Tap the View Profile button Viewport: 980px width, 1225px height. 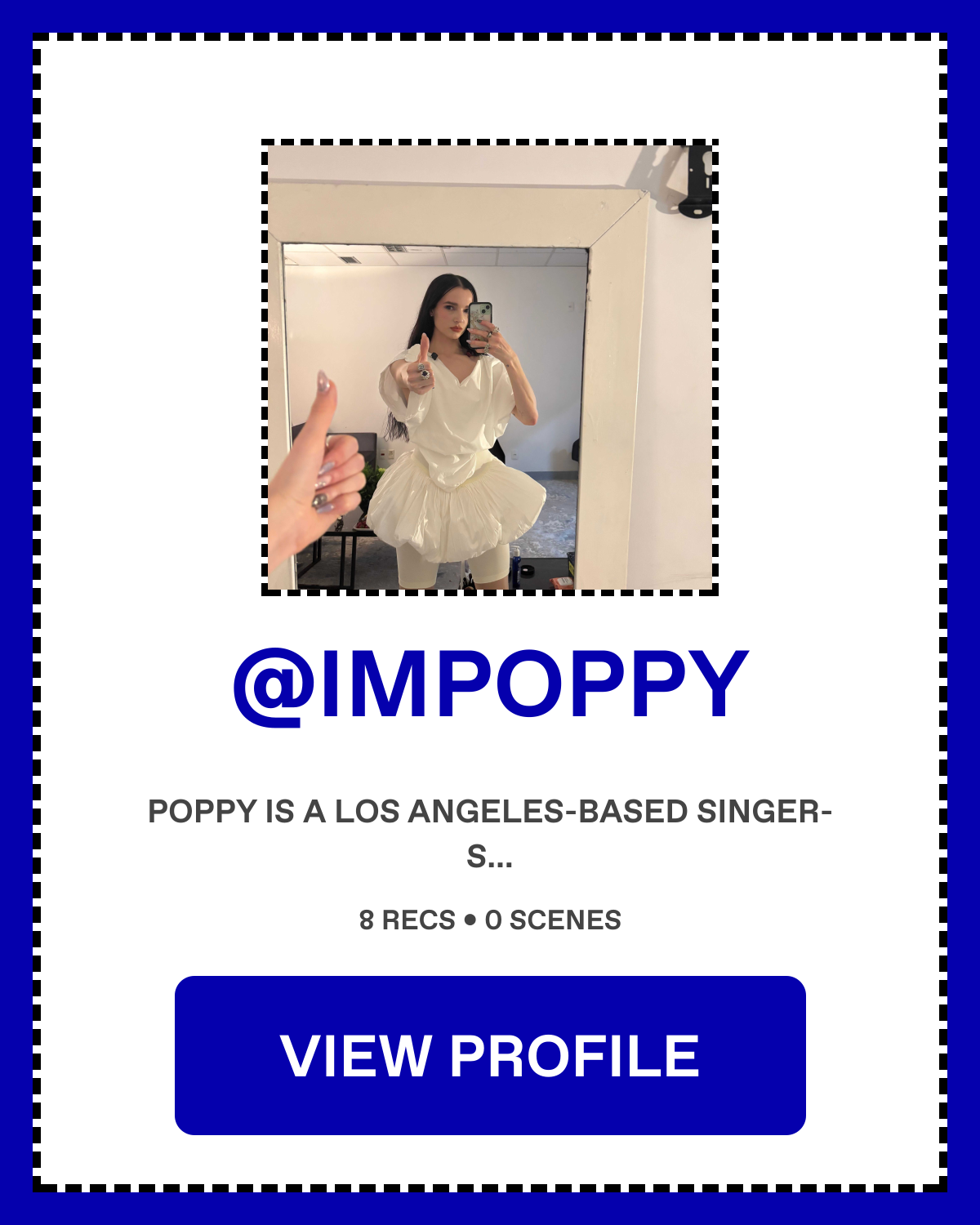pos(490,1055)
